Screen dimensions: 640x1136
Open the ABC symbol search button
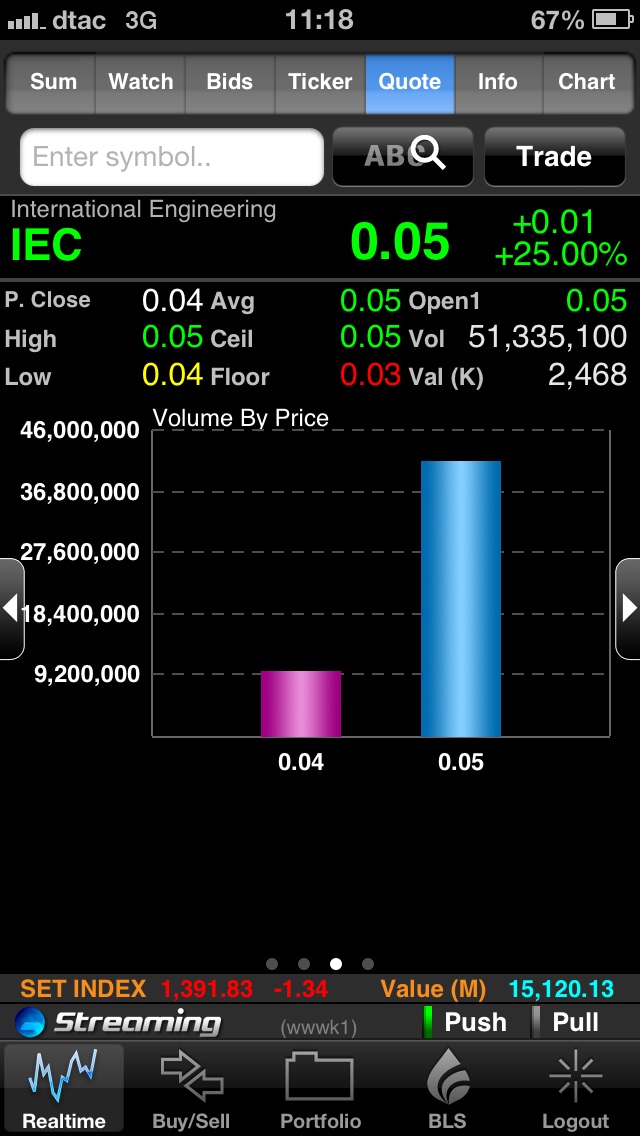(x=403, y=157)
